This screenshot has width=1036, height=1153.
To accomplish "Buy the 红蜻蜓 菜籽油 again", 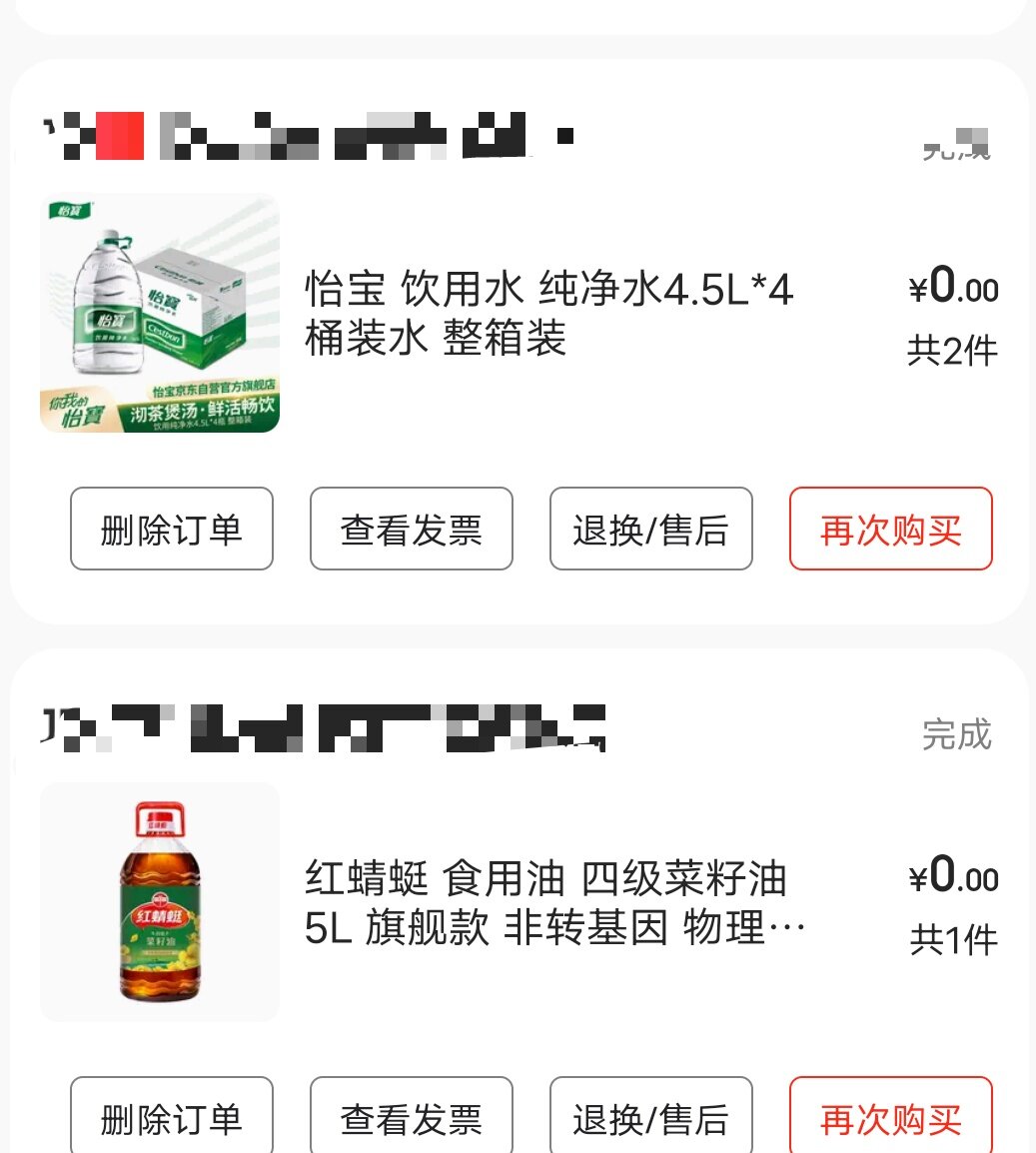I will pos(891,1117).
